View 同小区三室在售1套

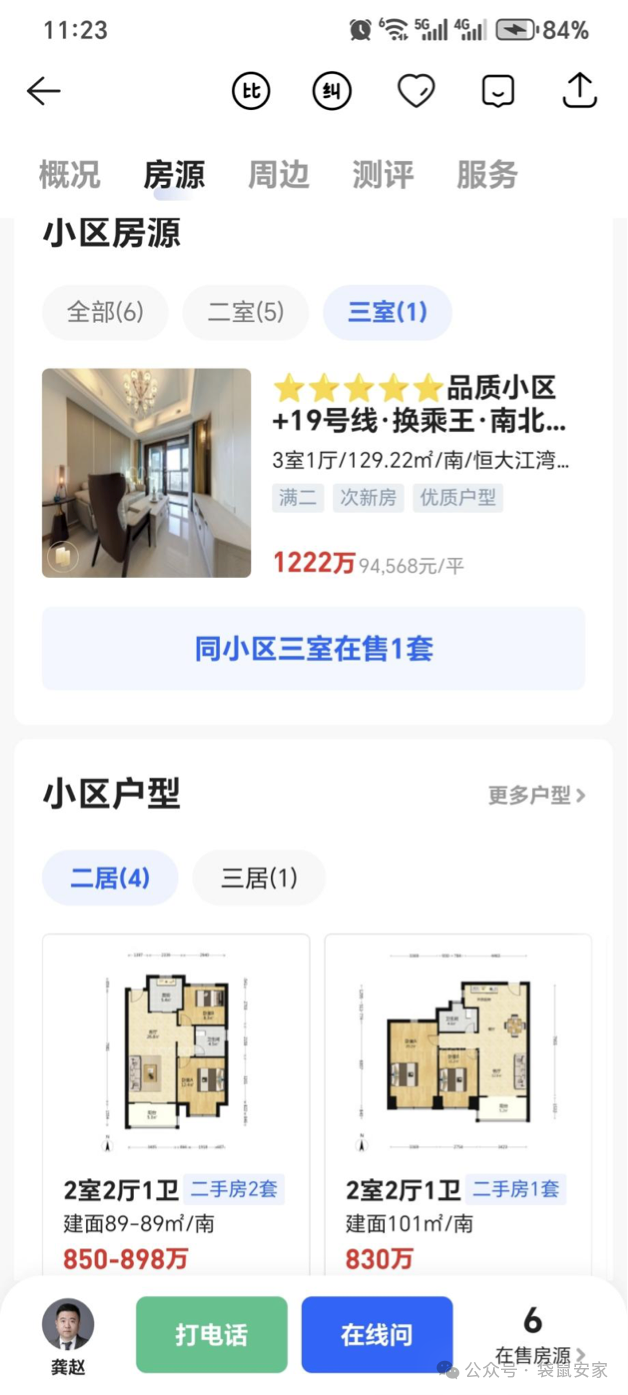(x=313, y=649)
